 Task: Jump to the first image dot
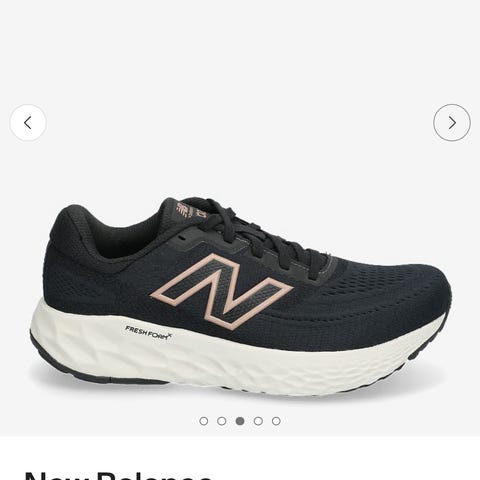click(204, 421)
